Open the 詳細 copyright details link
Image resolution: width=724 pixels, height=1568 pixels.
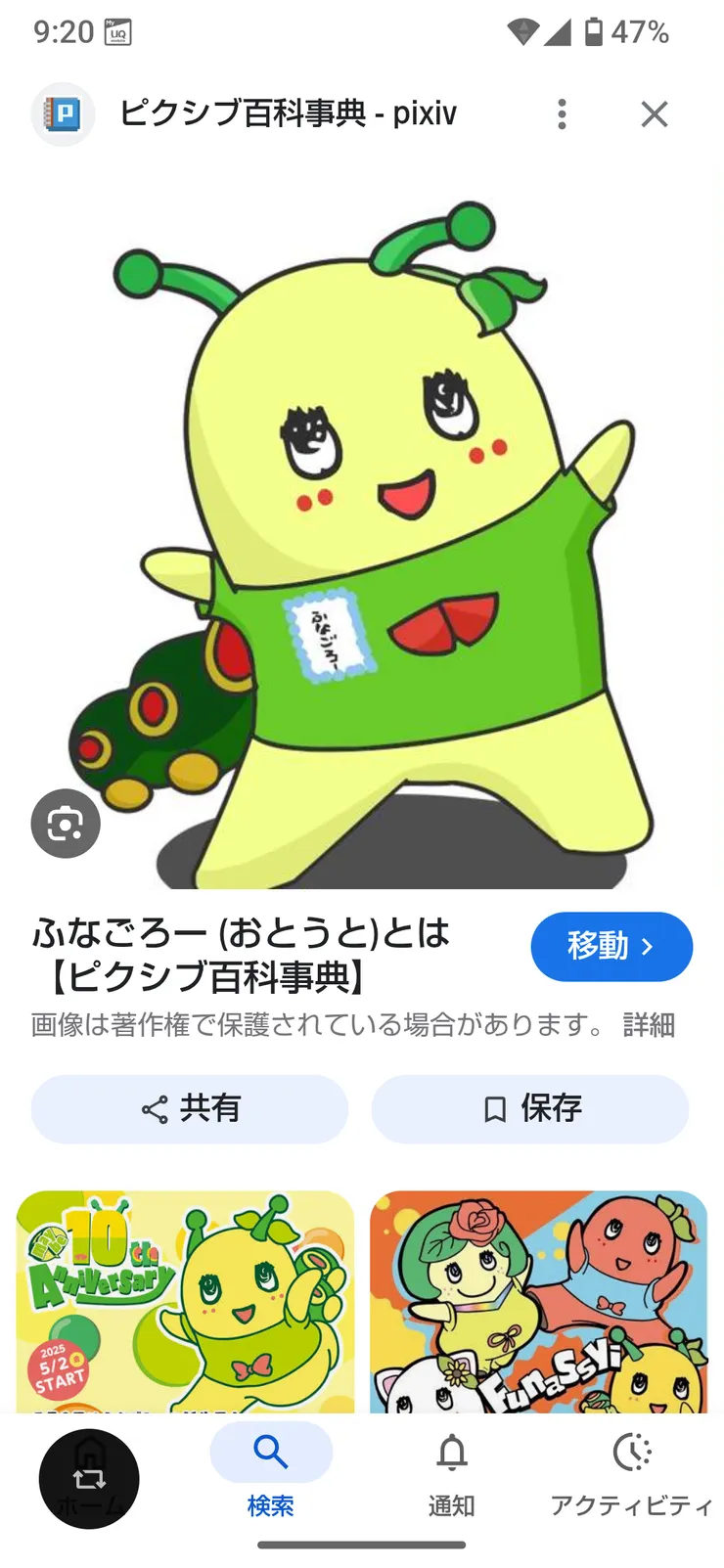649,1024
